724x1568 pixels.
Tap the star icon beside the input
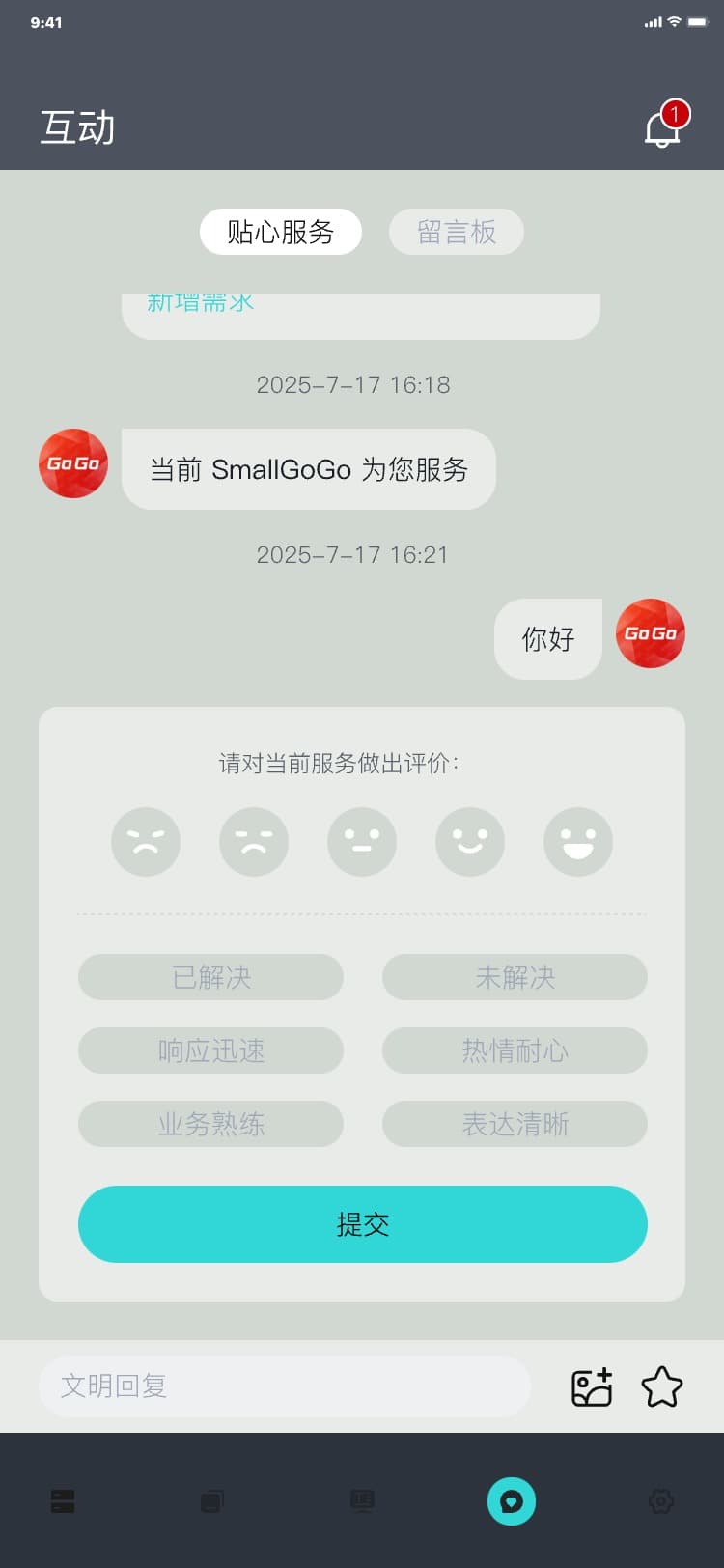point(662,1387)
